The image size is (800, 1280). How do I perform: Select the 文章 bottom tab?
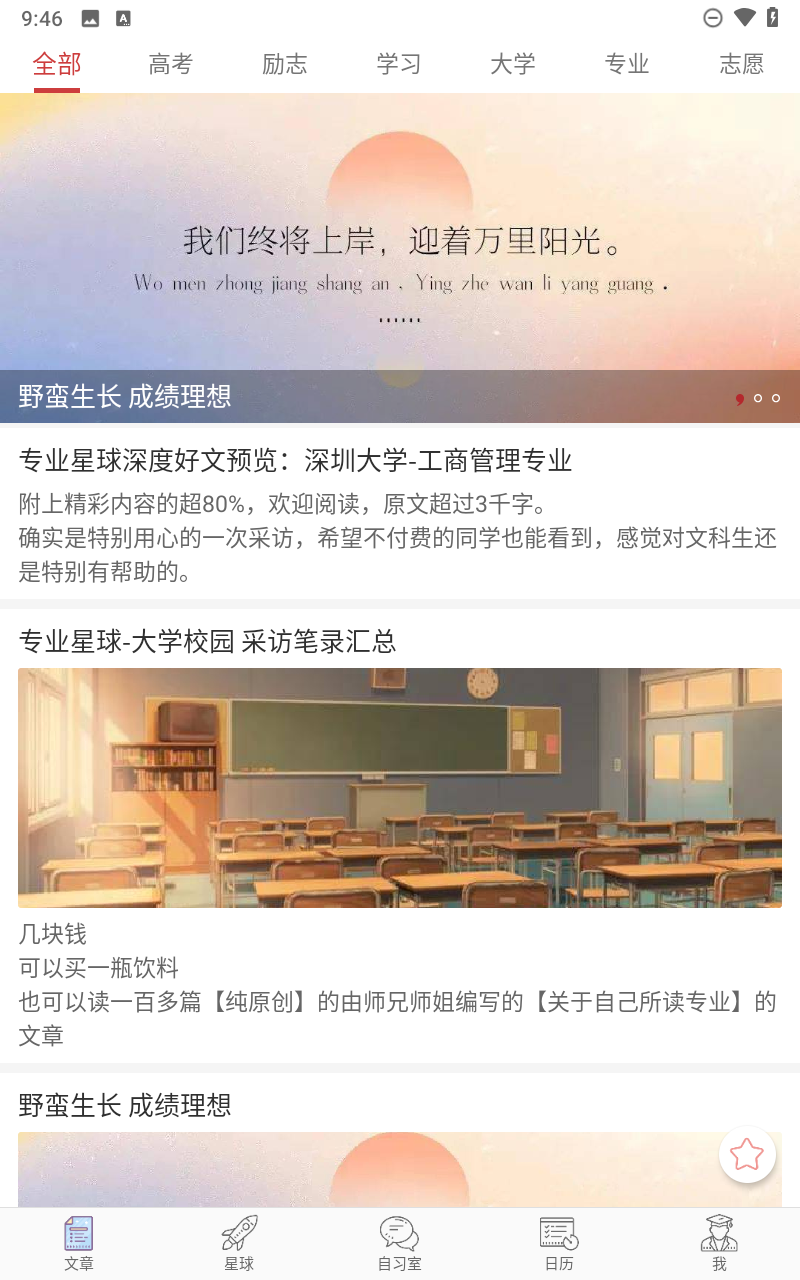point(79,1243)
